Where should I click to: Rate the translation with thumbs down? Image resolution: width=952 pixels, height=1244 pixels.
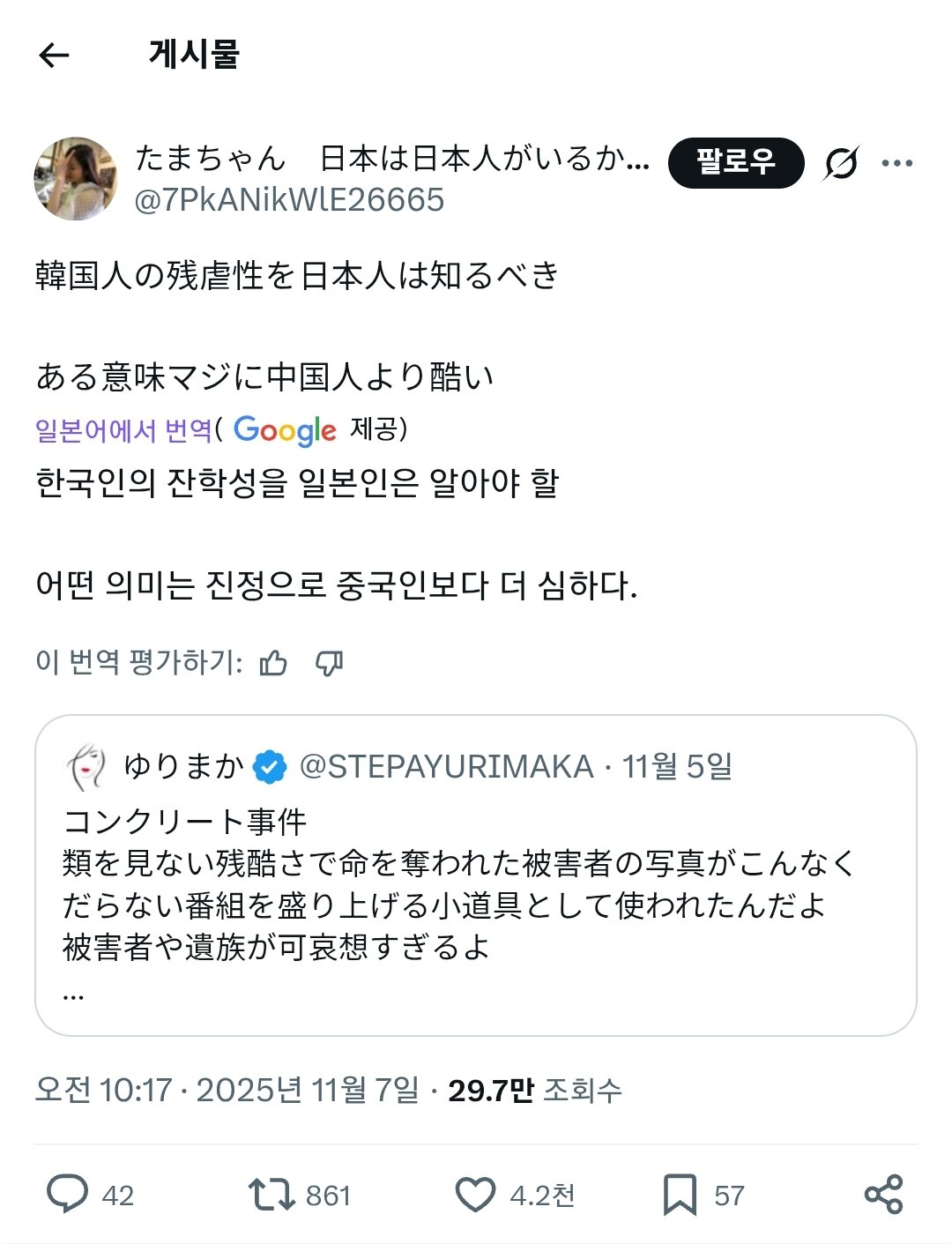[330, 663]
